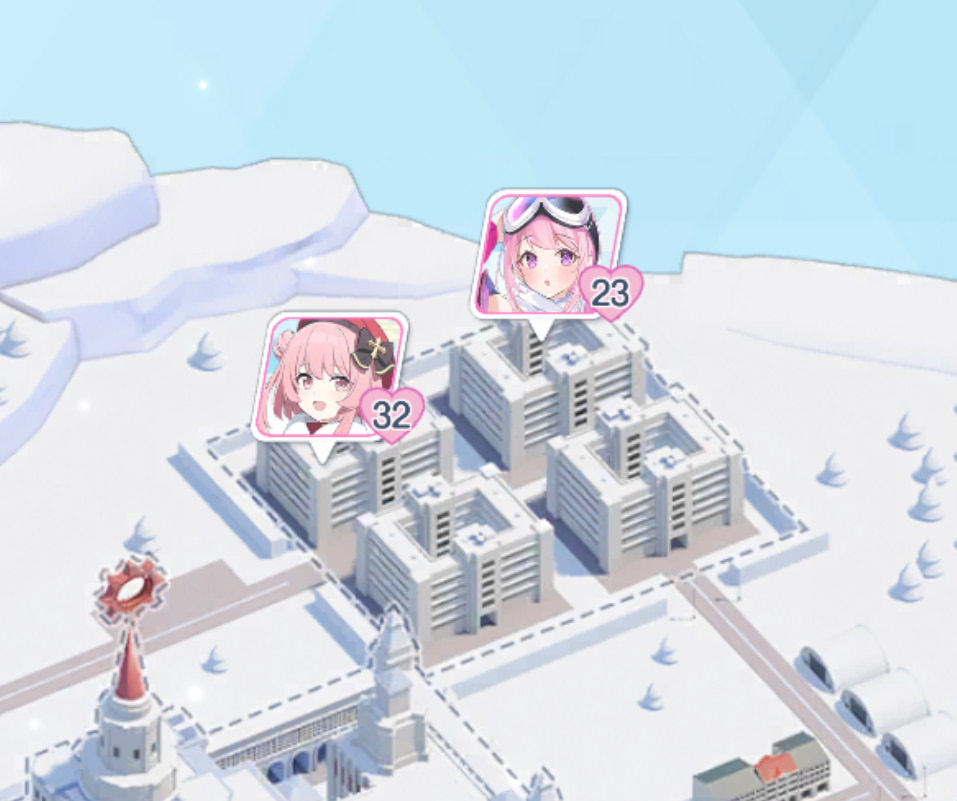The height and width of the screenshot is (801, 957).
Task: Select the goggles girl portrait with heart 23
Action: pos(548,252)
